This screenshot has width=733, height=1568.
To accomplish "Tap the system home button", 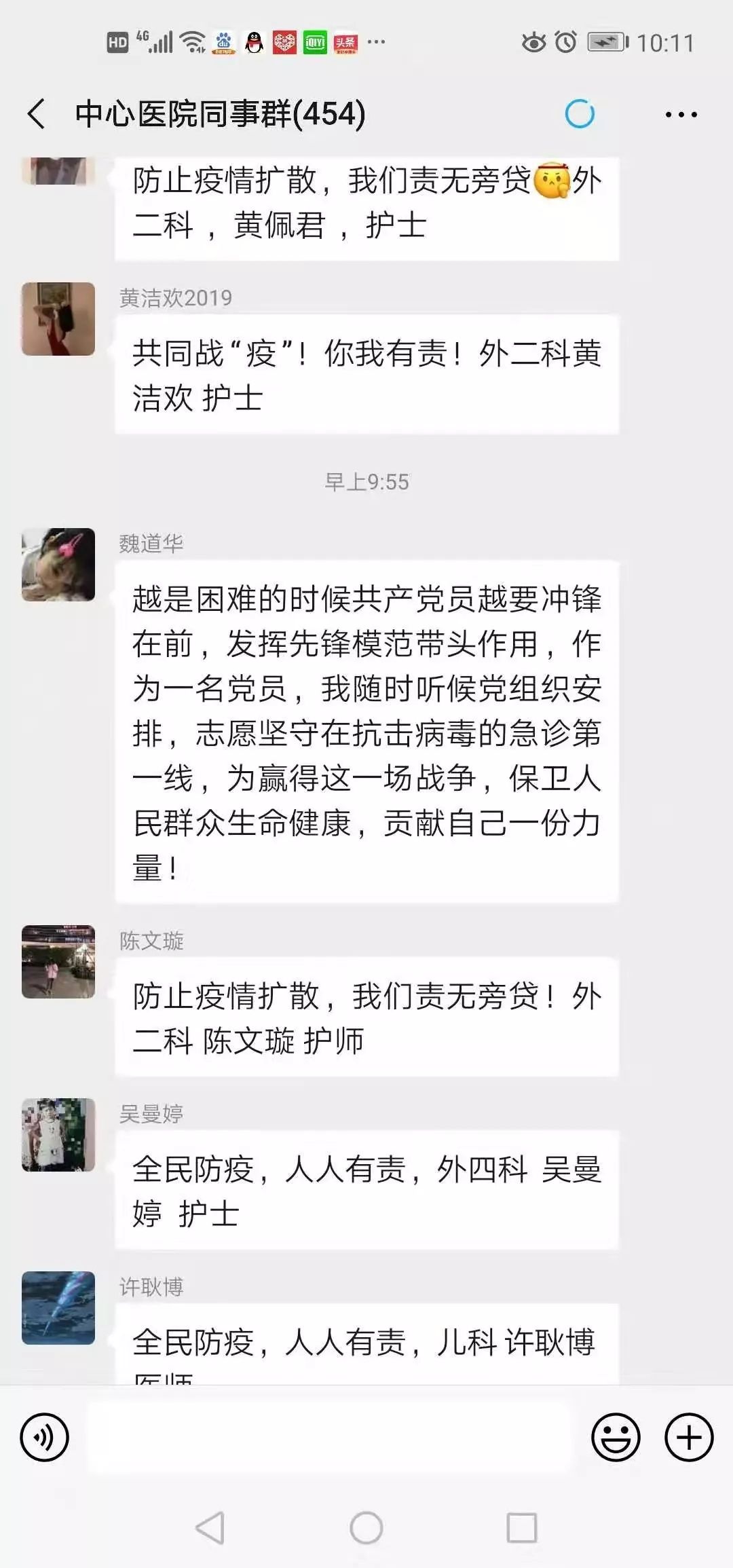I will coord(366,1528).
